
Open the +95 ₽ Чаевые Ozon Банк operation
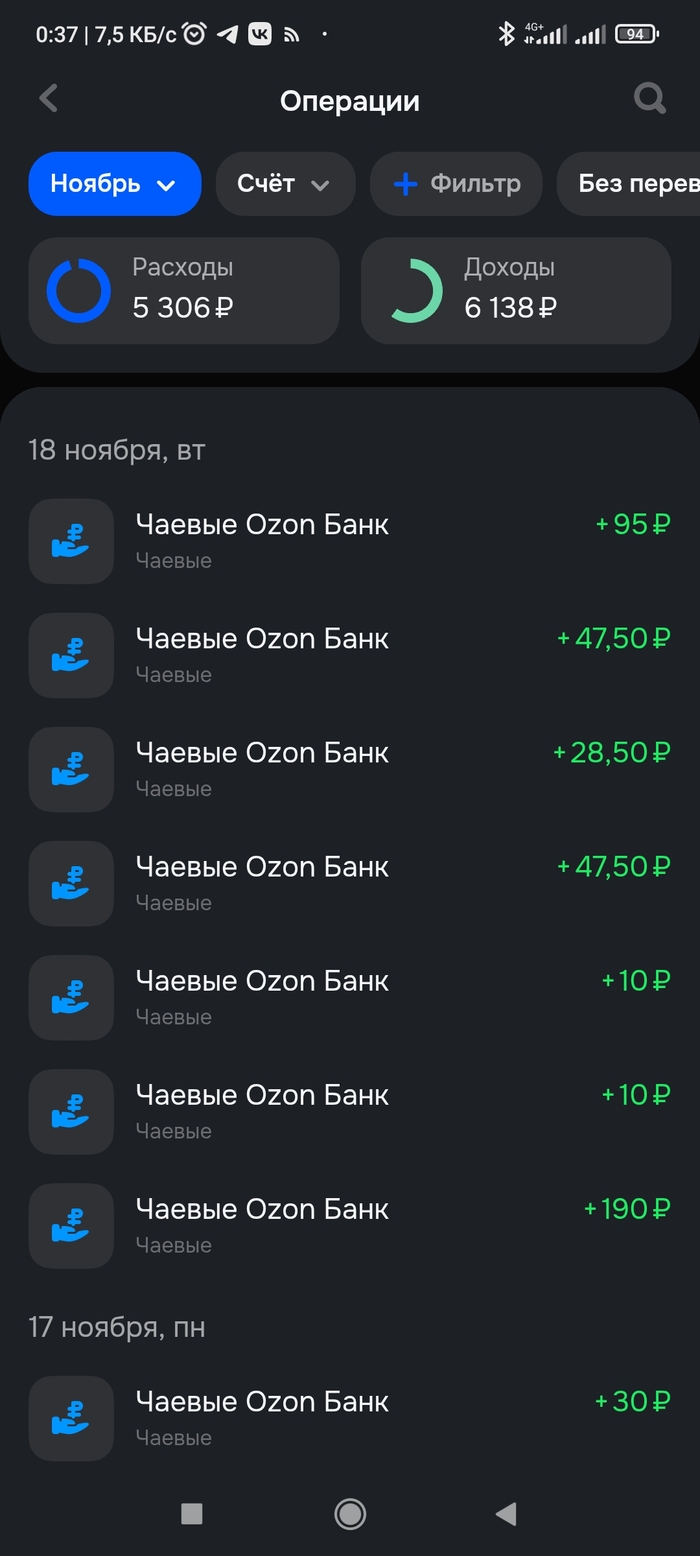coord(350,540)
